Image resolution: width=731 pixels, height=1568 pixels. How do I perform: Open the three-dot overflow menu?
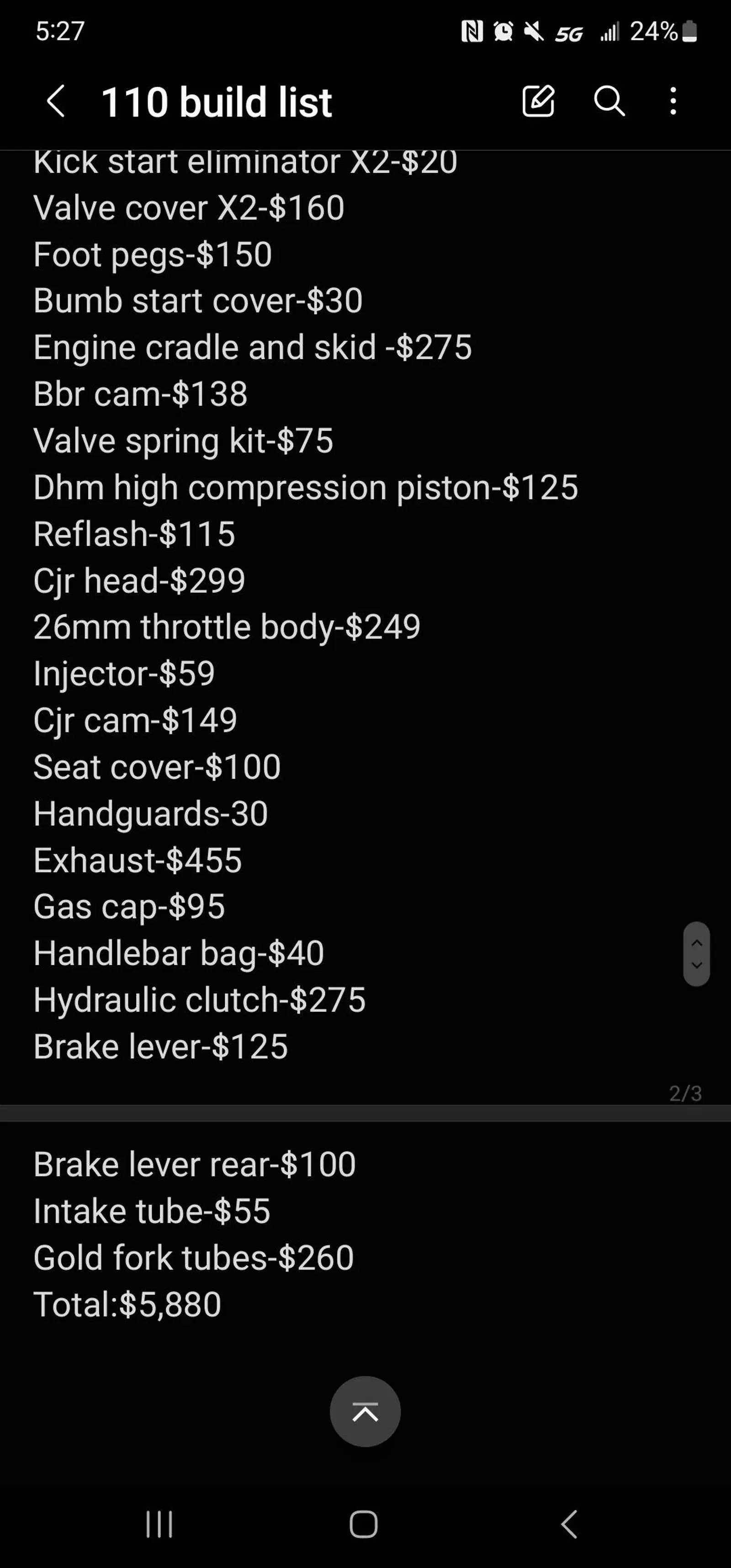click(x=673, y=101)
